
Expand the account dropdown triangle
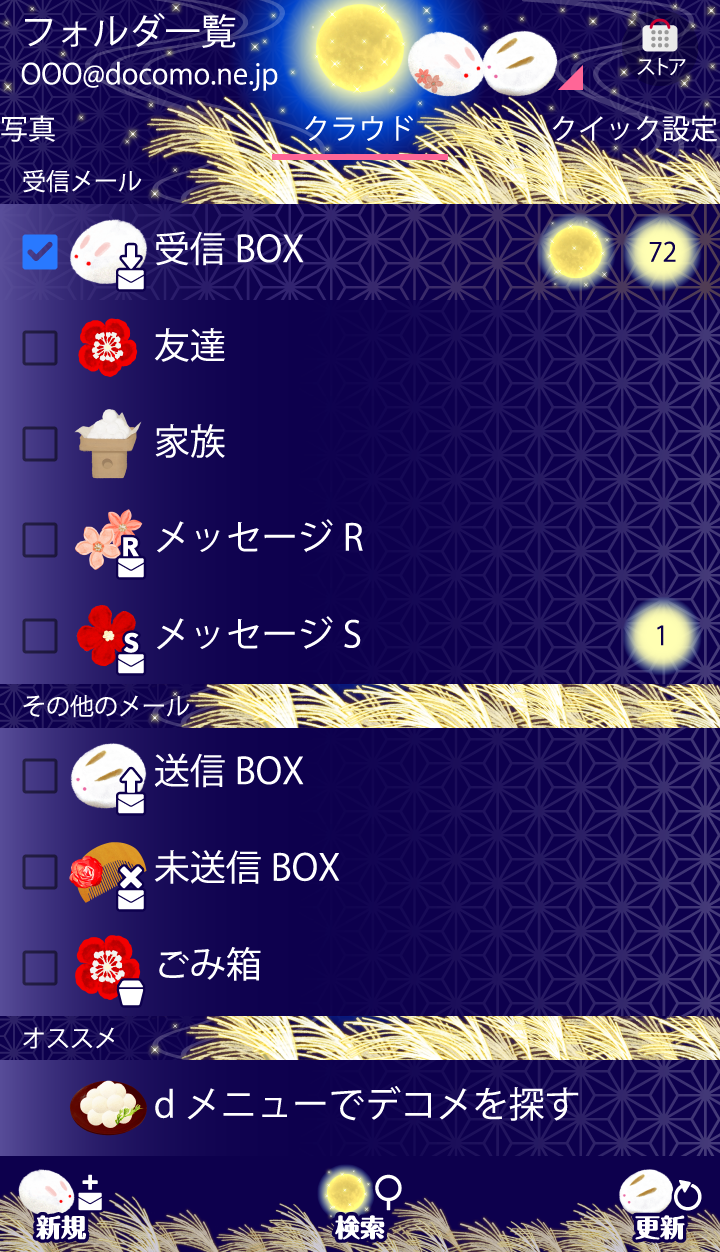pyautogui.click(x=571, y=77)
